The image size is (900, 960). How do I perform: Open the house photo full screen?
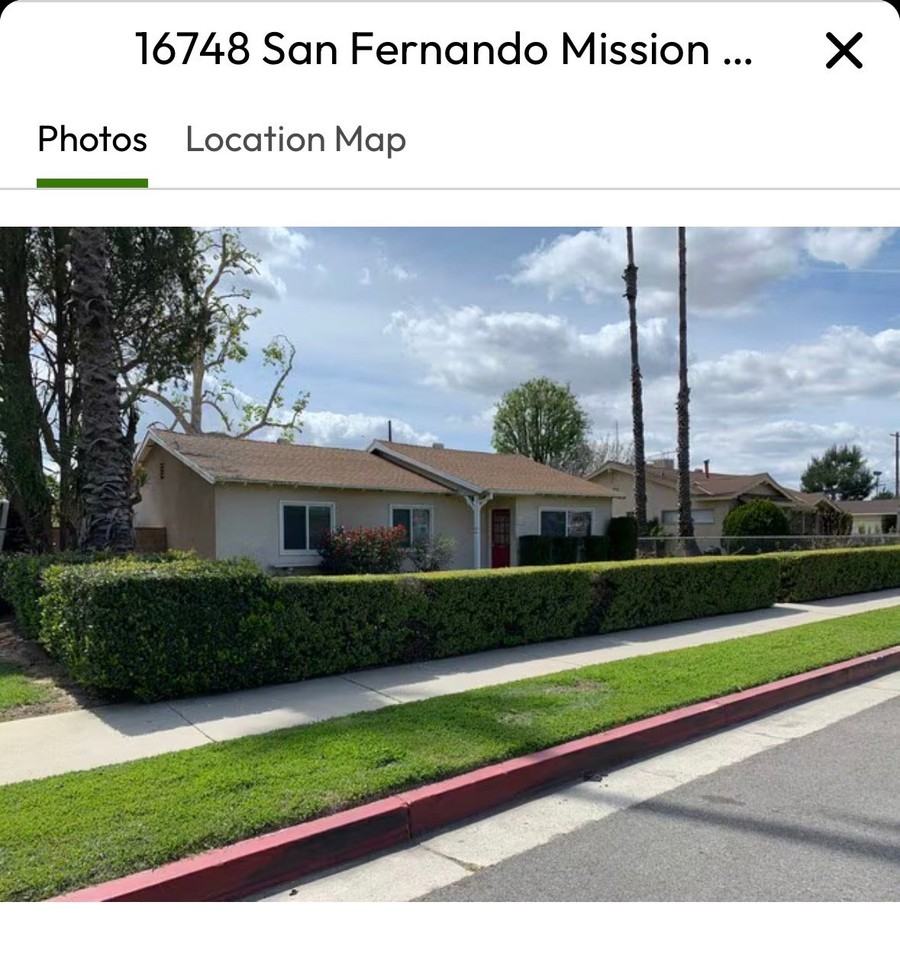pyautogui.click(x=450, y=563)
